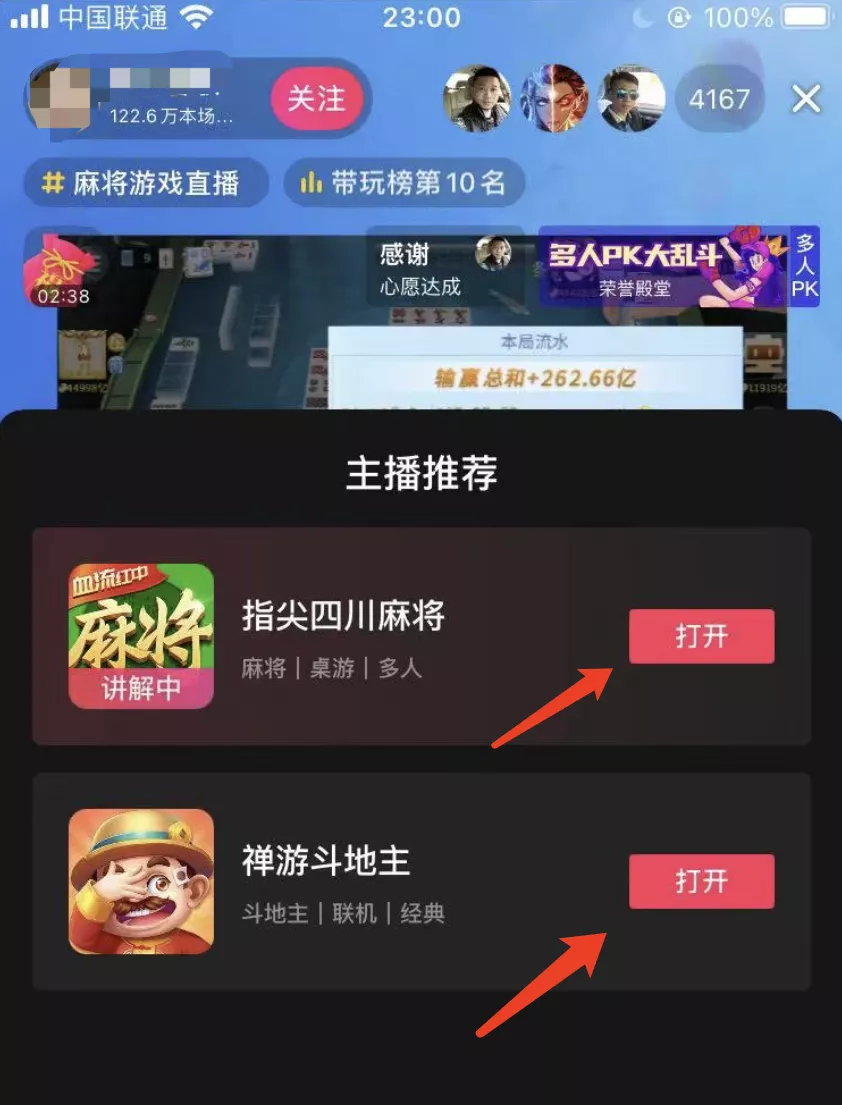Open the 麻将游戏直播 hashtag chip
Screen dimensions: 842x1105
[x=146, y=183]
